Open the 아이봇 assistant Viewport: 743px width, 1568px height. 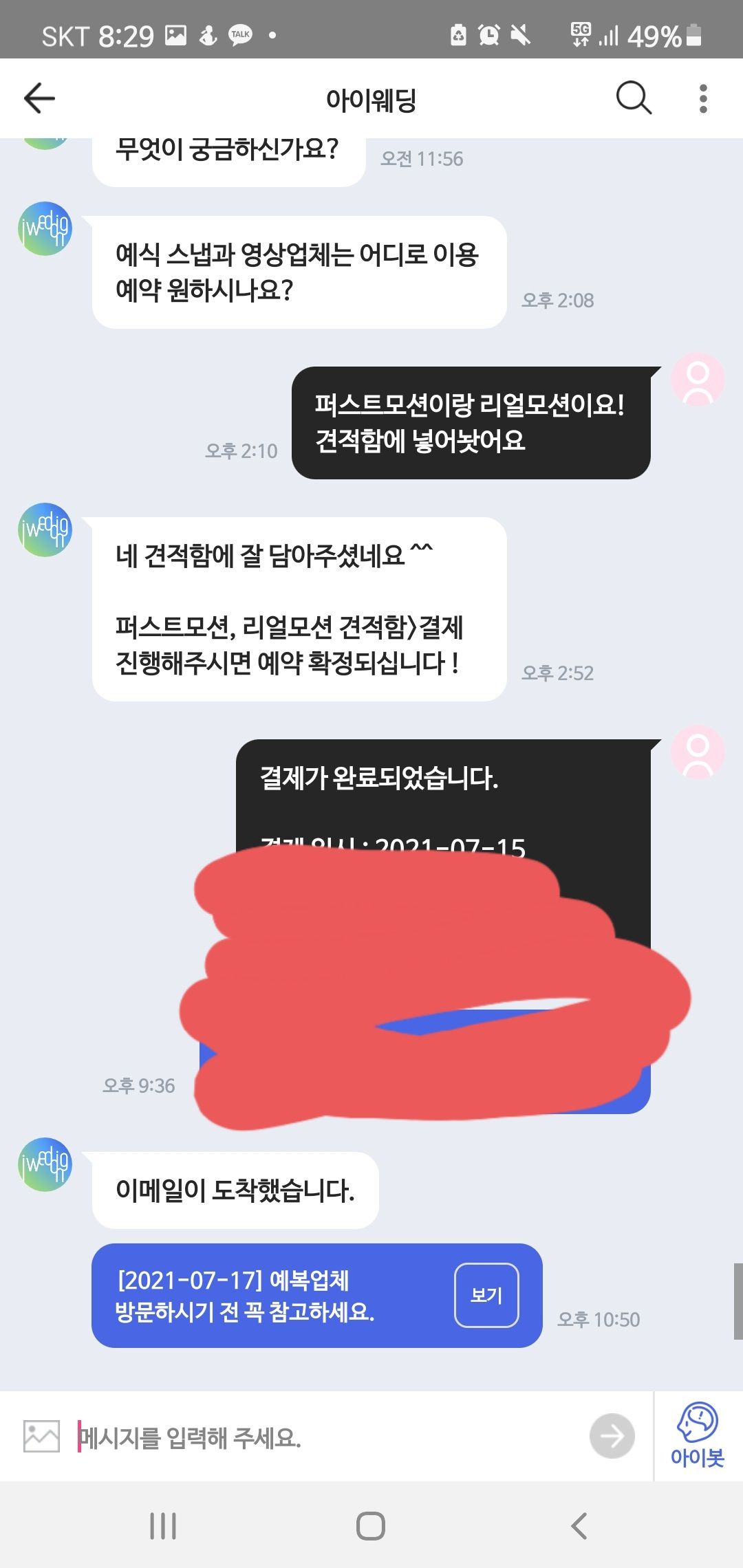coord(697,1436)
